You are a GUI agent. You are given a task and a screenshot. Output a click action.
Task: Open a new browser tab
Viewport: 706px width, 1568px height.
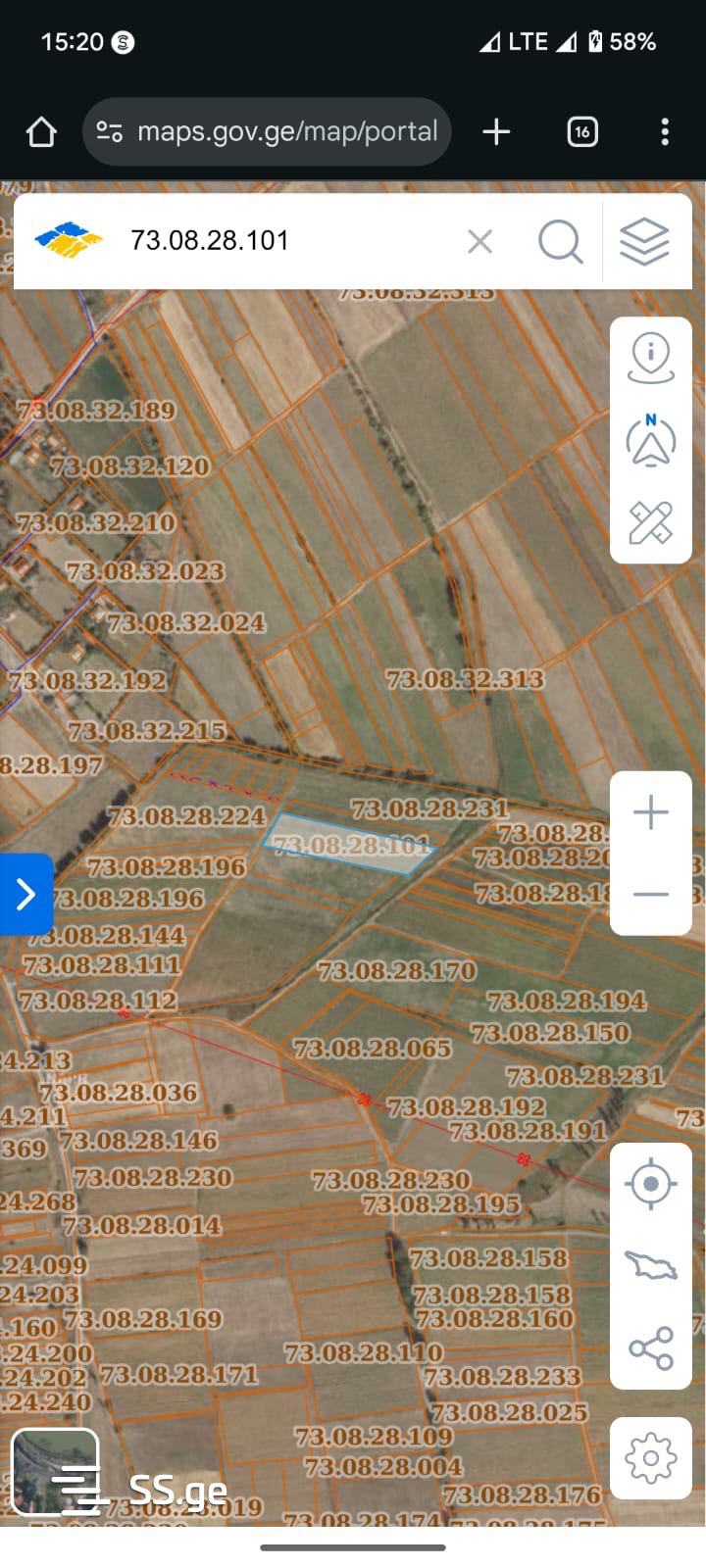496,132
